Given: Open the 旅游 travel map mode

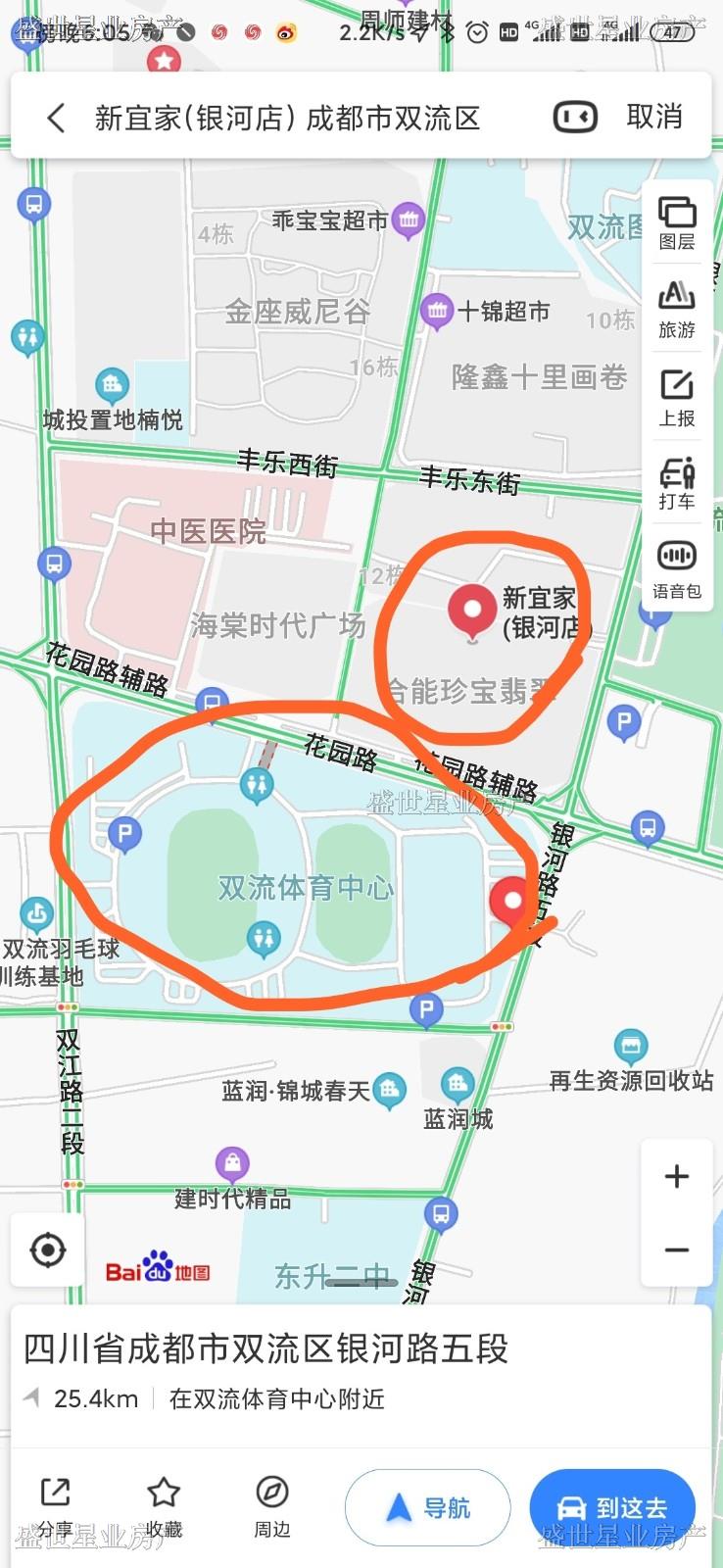Looking at the screenshot, I should click(677, 309).
